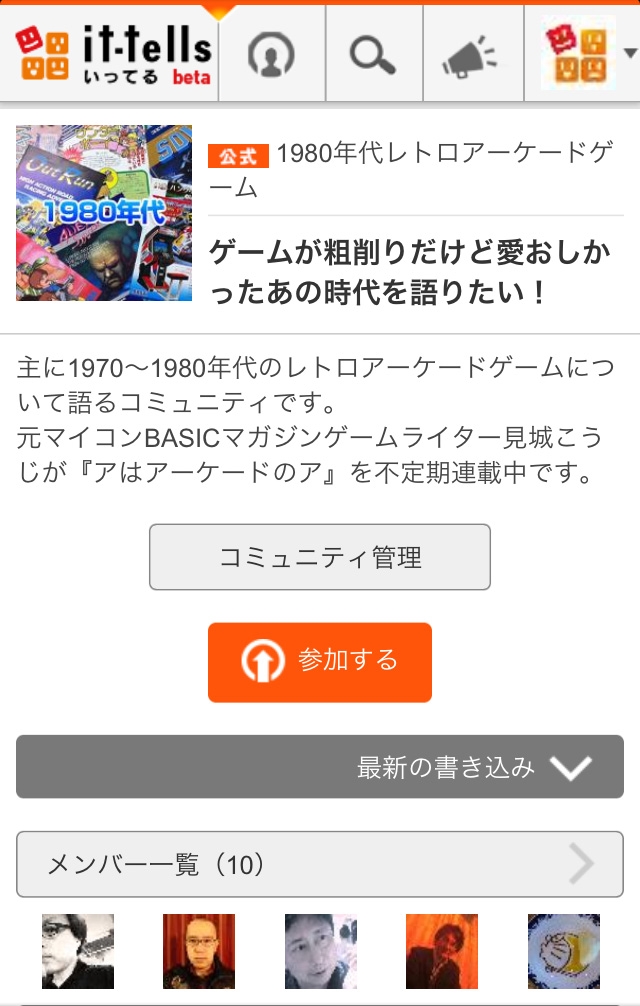Open the profile icon in the top bar
Screen dimensions: 640x1006
(x=270, y=55)
